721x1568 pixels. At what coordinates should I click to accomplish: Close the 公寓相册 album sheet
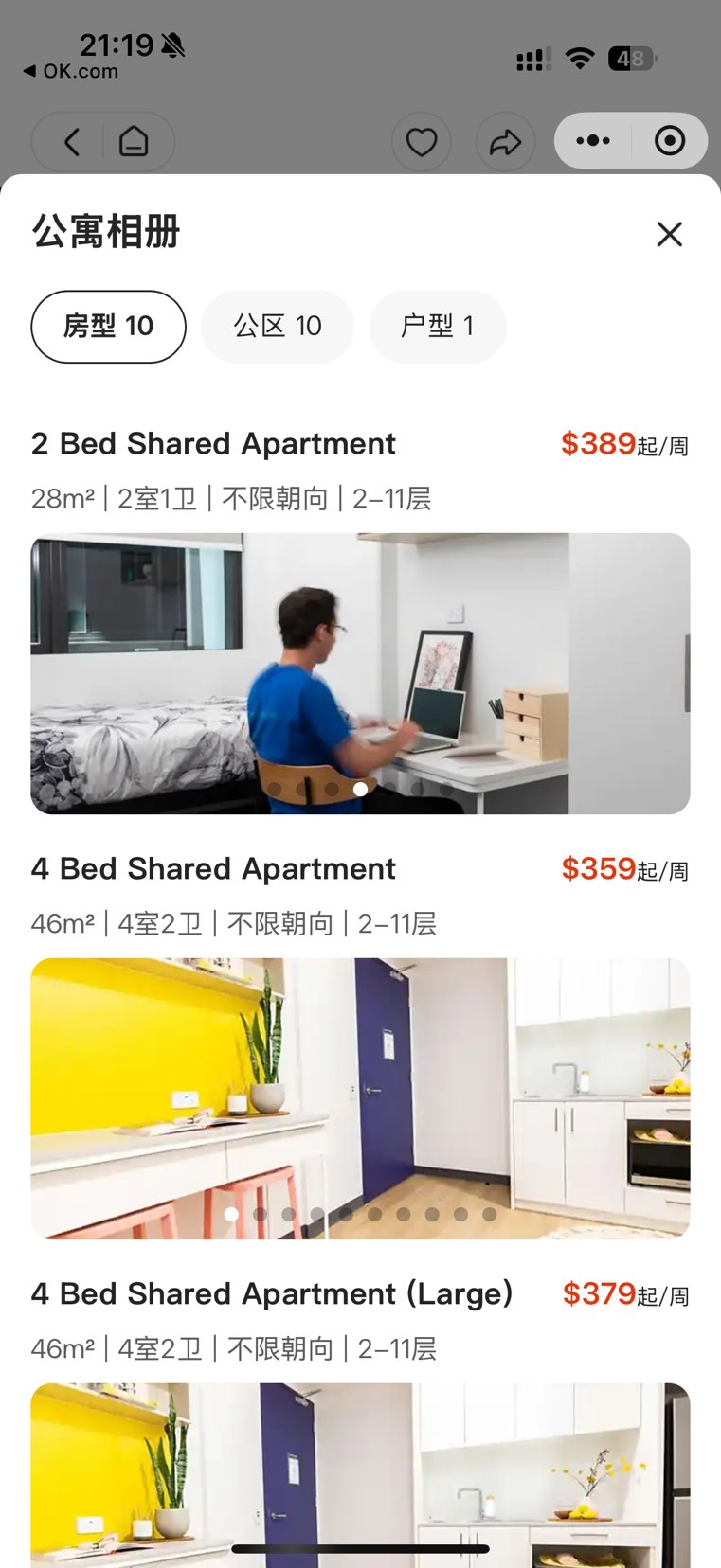tap(669, 234)
